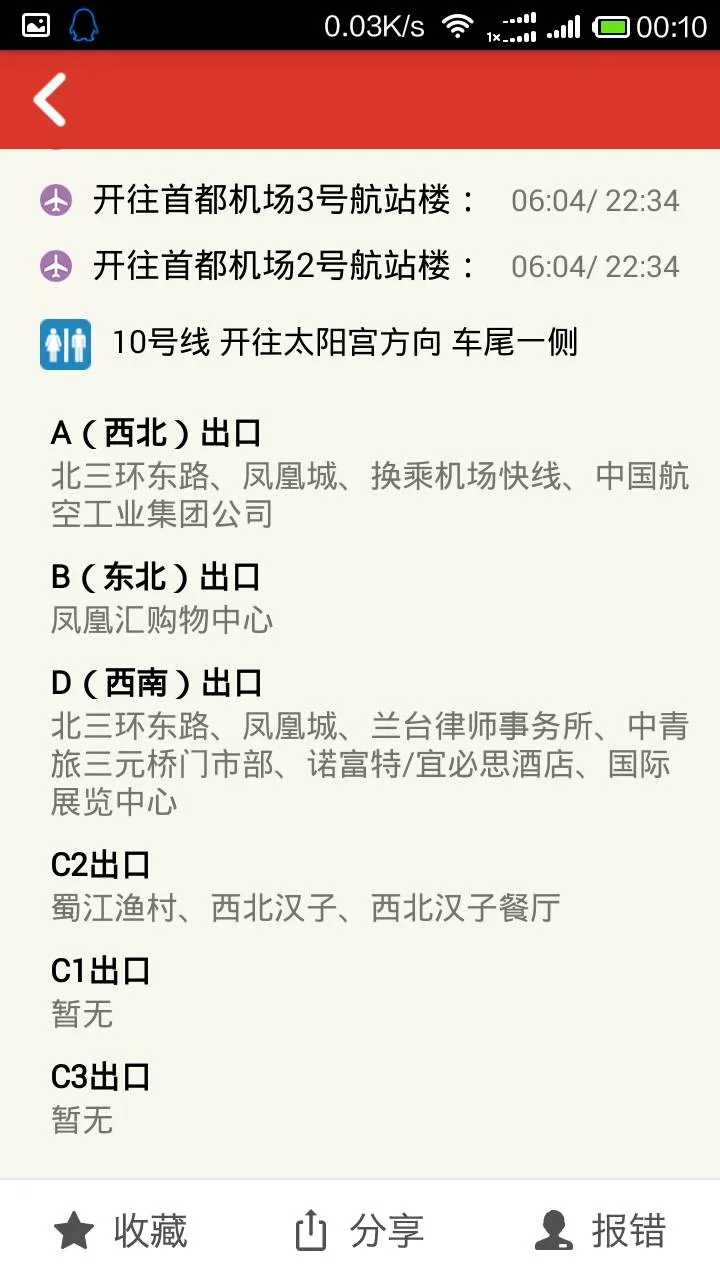Tap the person icon next to 报错
This screenshot has width=720, height=1280.
554,1229
